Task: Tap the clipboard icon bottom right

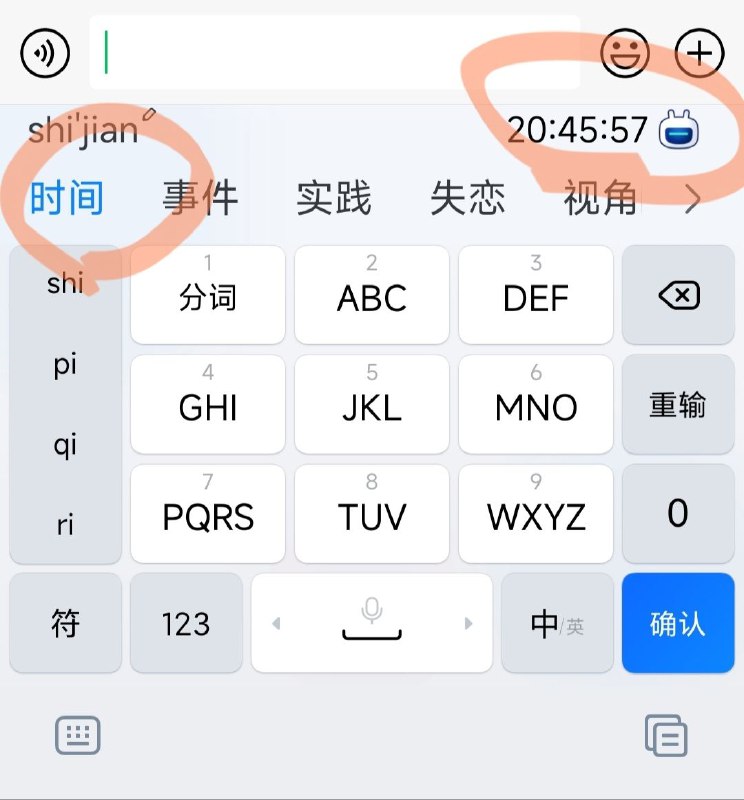Action: click(x=663, y=734)
